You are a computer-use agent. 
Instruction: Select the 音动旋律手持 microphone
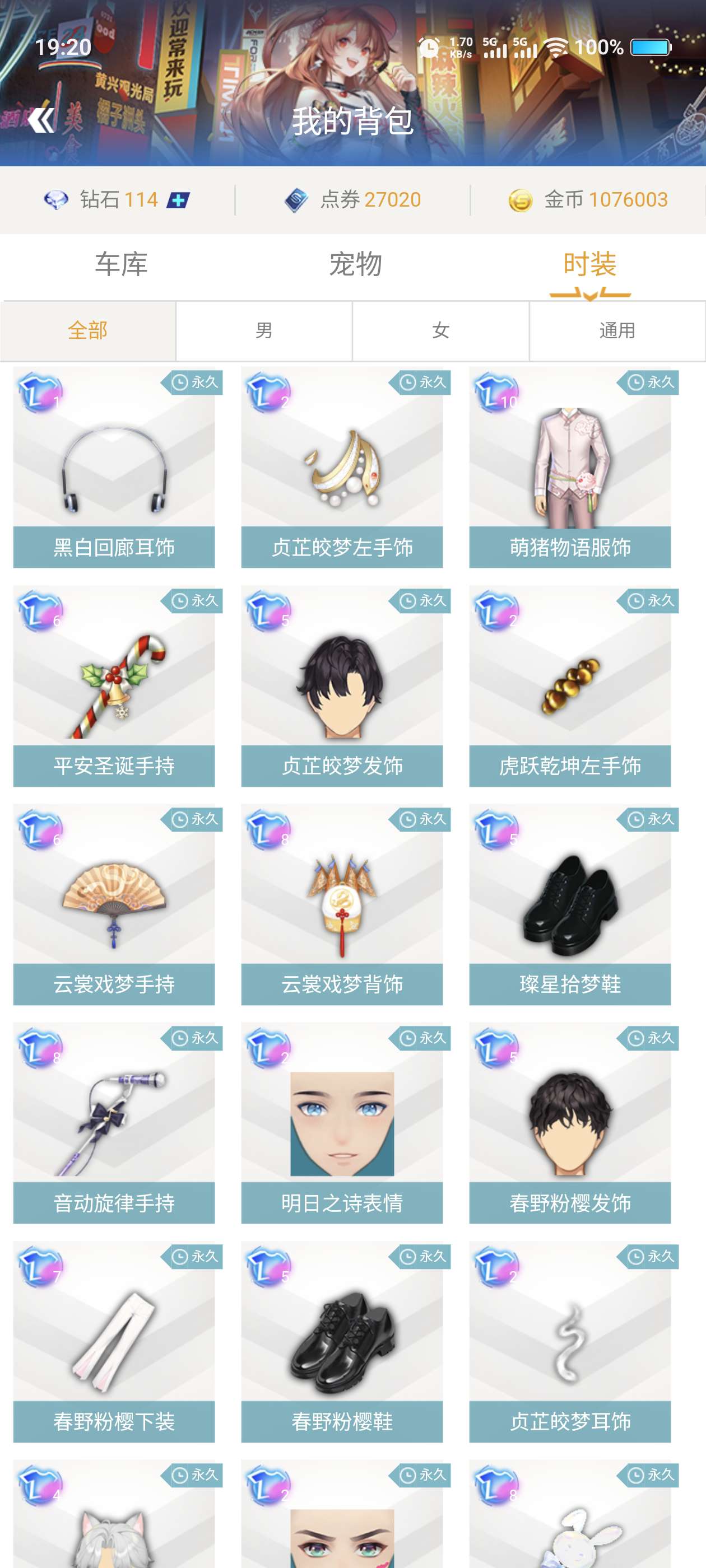pos(114,1124)
